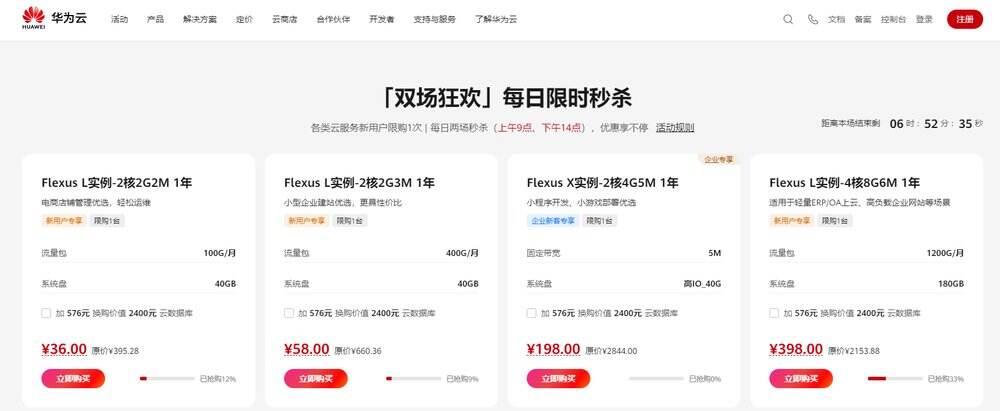The height and width of the screenshot is (411, 1000).
Task: Go to 定价 pricing page
Action: 244,19
